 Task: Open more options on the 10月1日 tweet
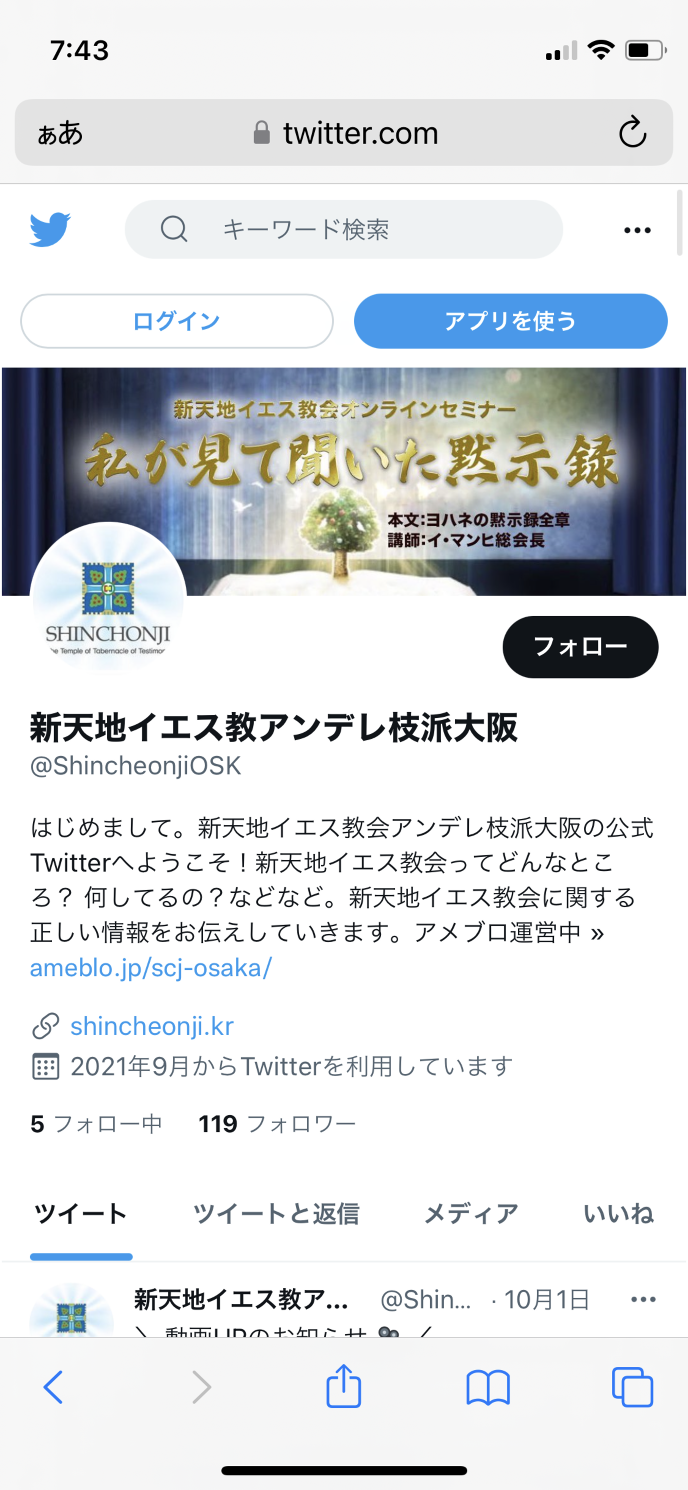coord(642,1300)
